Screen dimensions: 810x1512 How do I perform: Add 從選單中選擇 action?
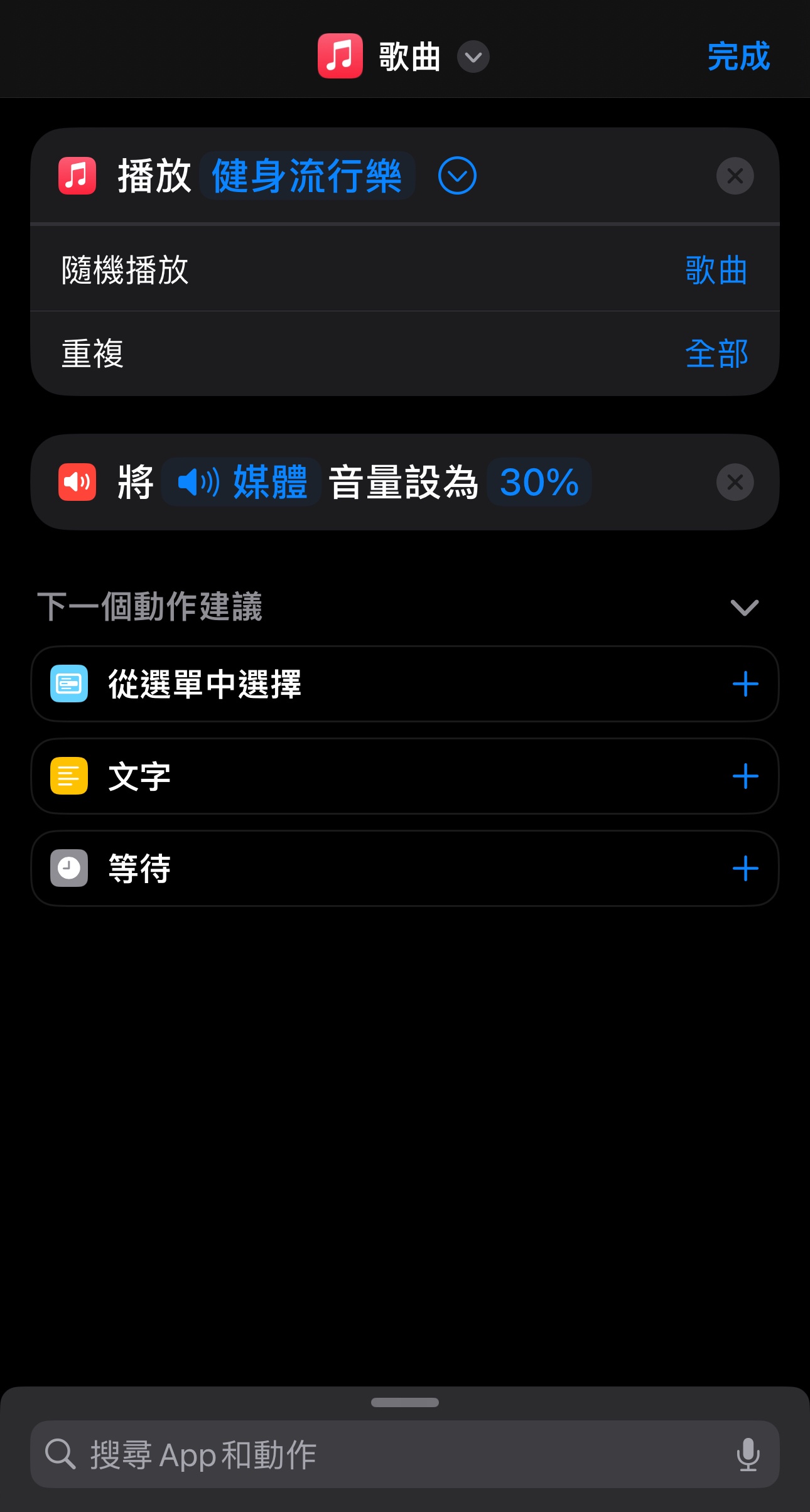(x=745, y=684)
